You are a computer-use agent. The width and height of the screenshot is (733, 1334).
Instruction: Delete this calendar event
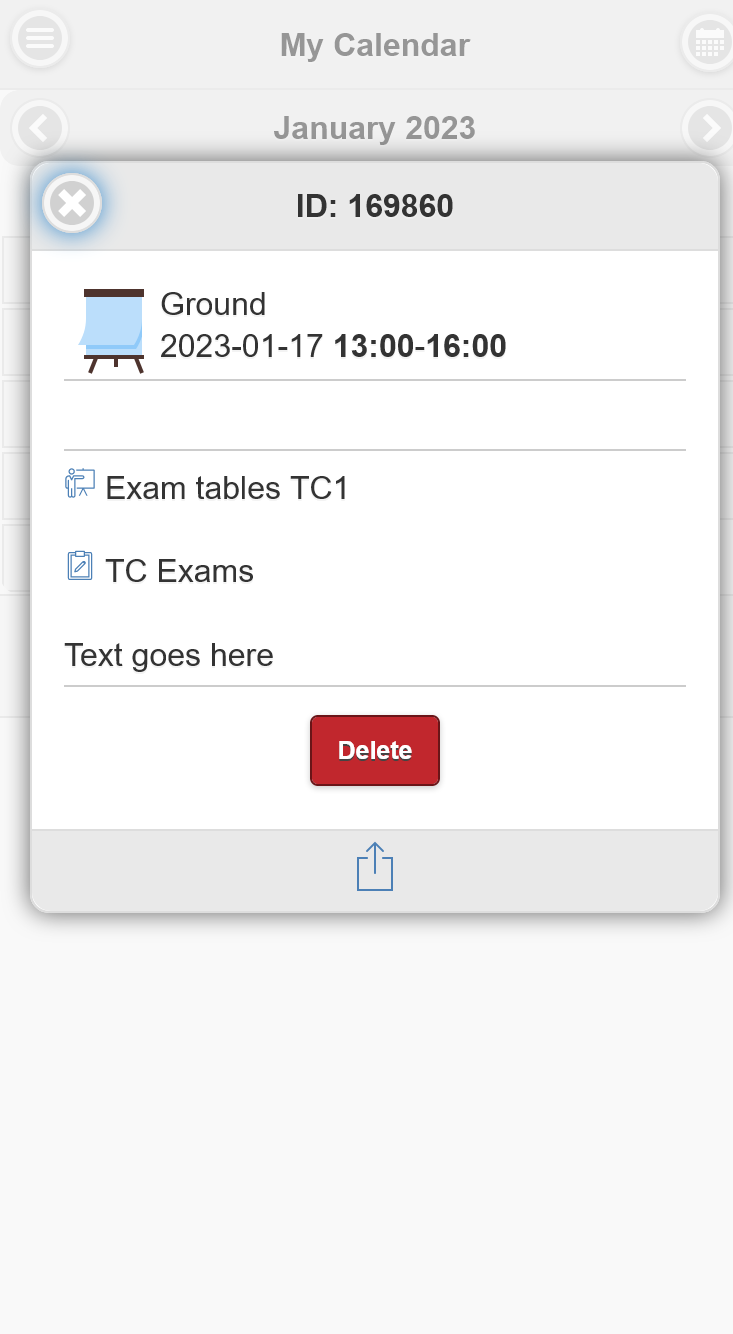pos(374,750)
